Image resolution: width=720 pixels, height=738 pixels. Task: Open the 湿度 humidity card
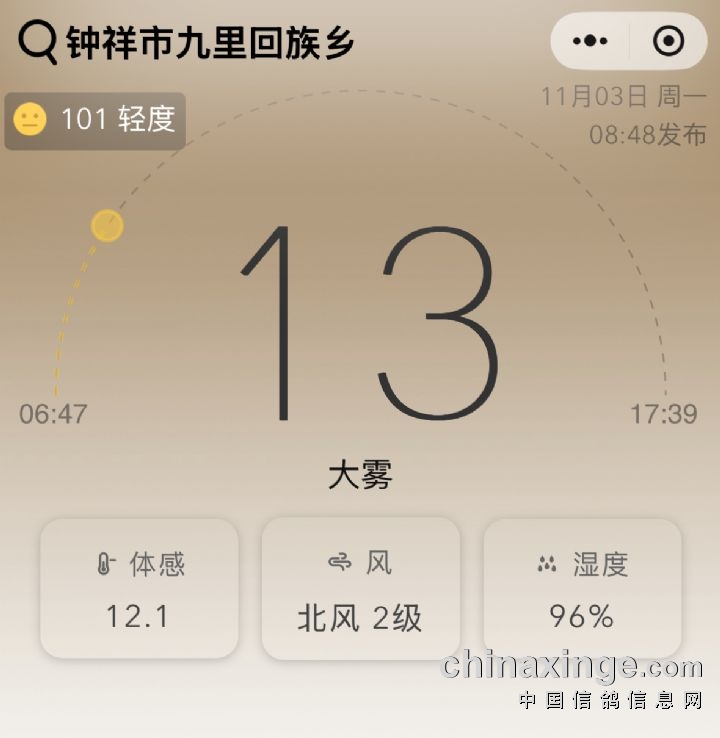(582, 588)
